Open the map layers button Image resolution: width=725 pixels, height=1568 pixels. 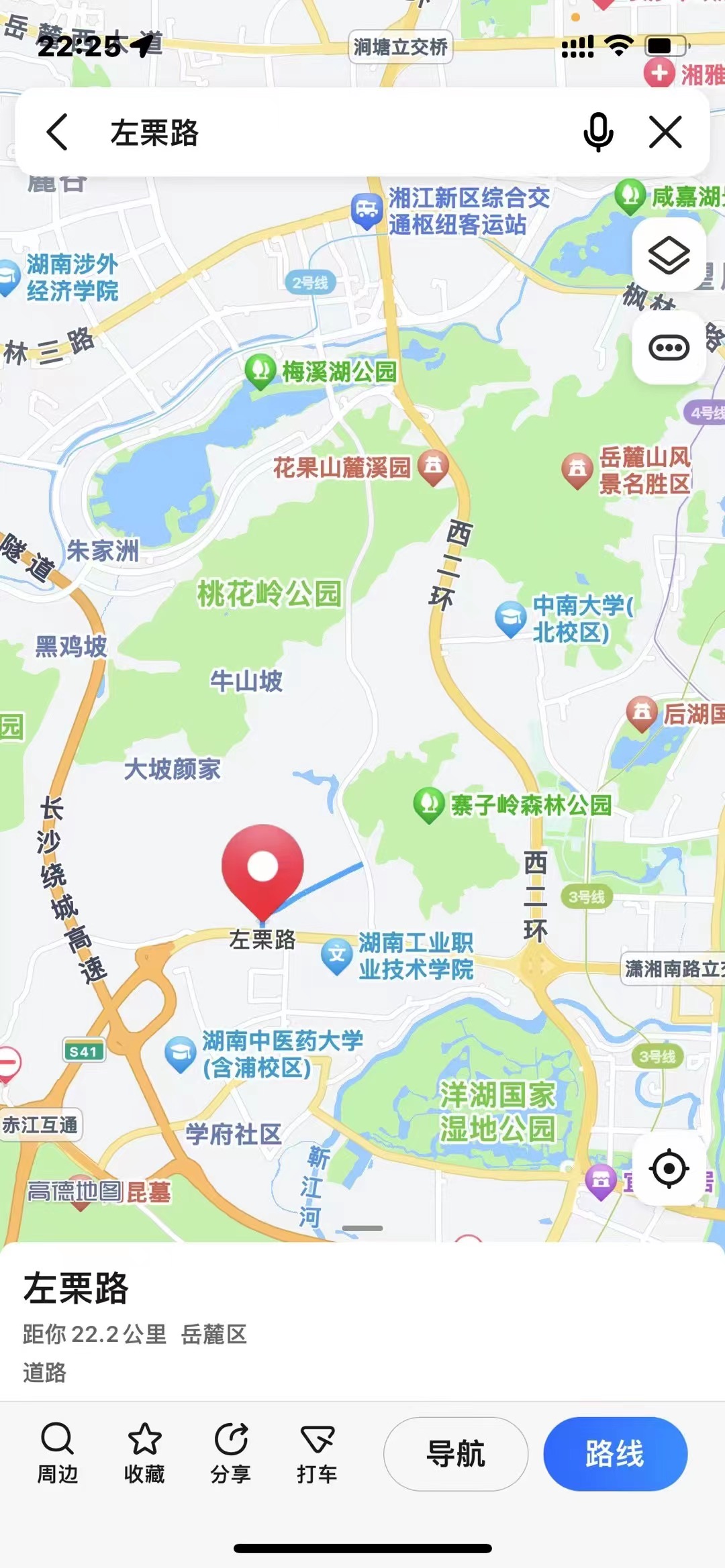coord(669,255)
